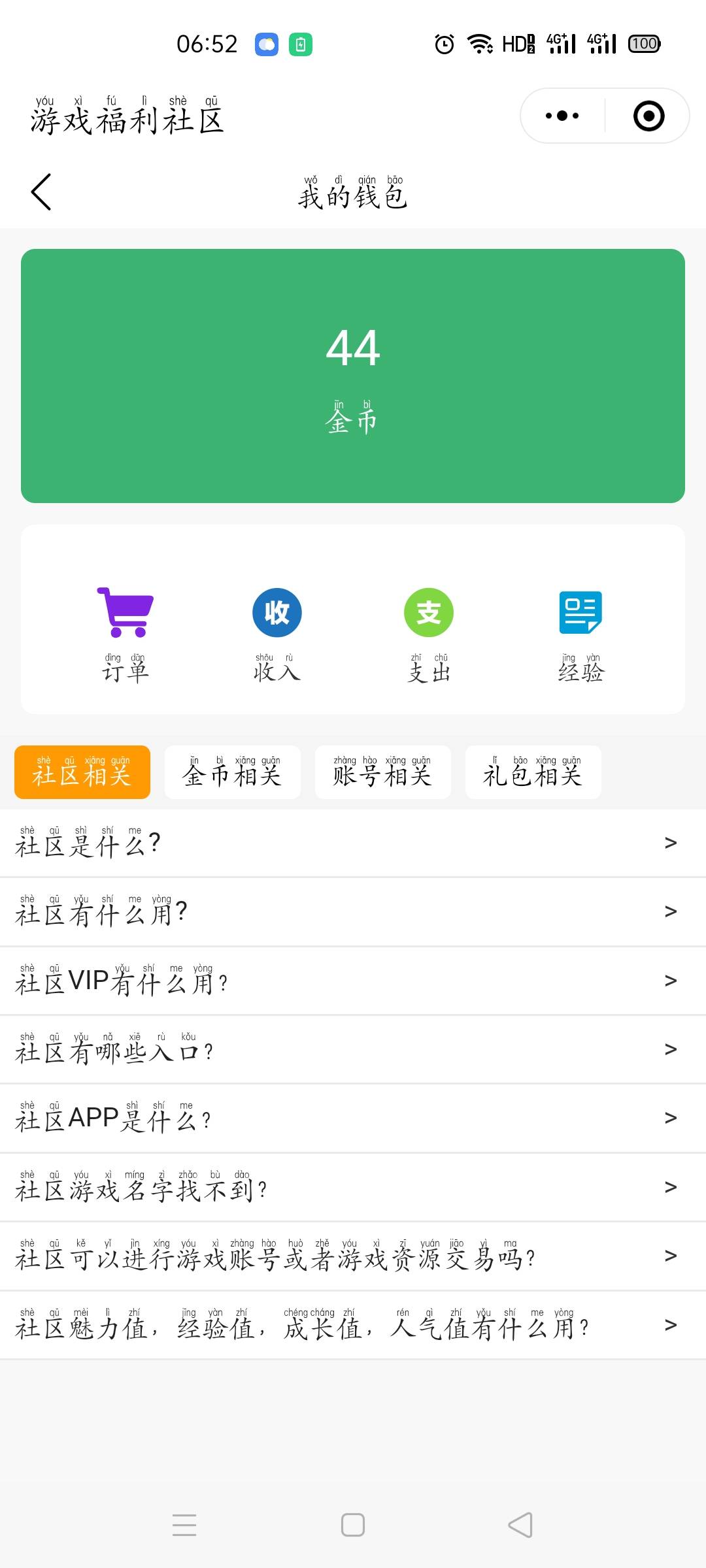Open question 社区APP是什么?
The height and width of the screenshot is (1568, 706).
click(353, 1119)
